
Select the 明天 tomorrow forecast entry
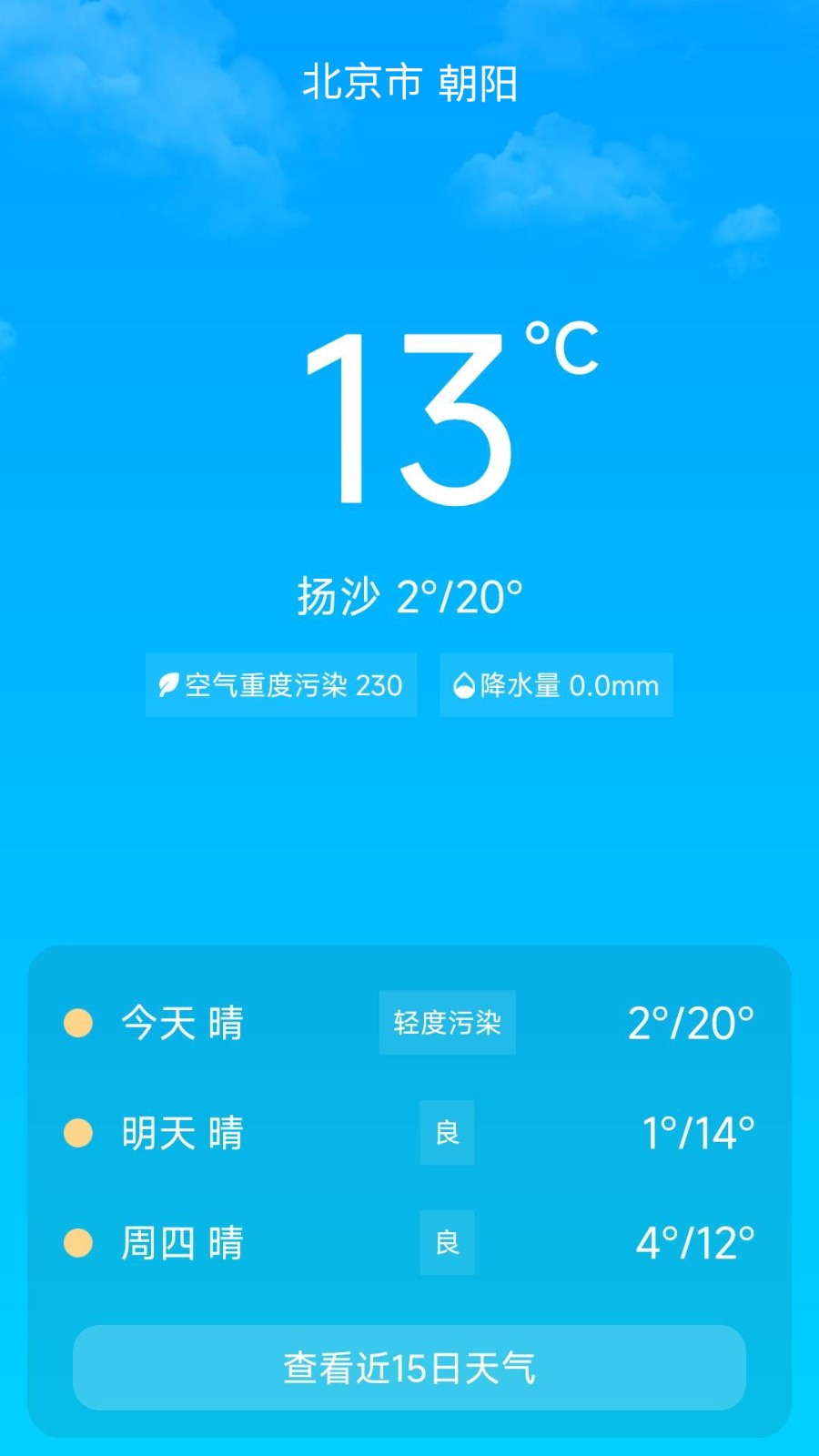point(182,1133)
